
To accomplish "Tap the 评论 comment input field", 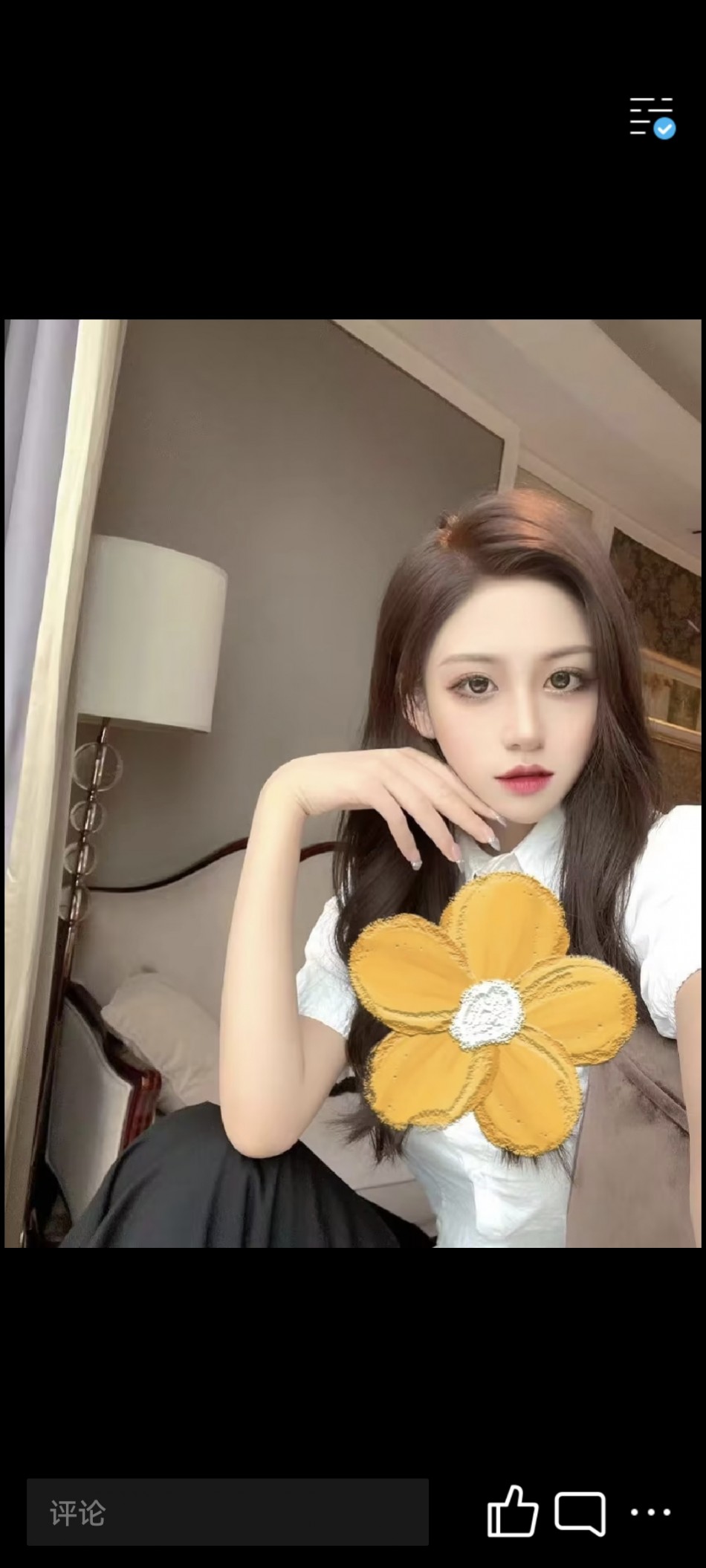I will 227,1512.
